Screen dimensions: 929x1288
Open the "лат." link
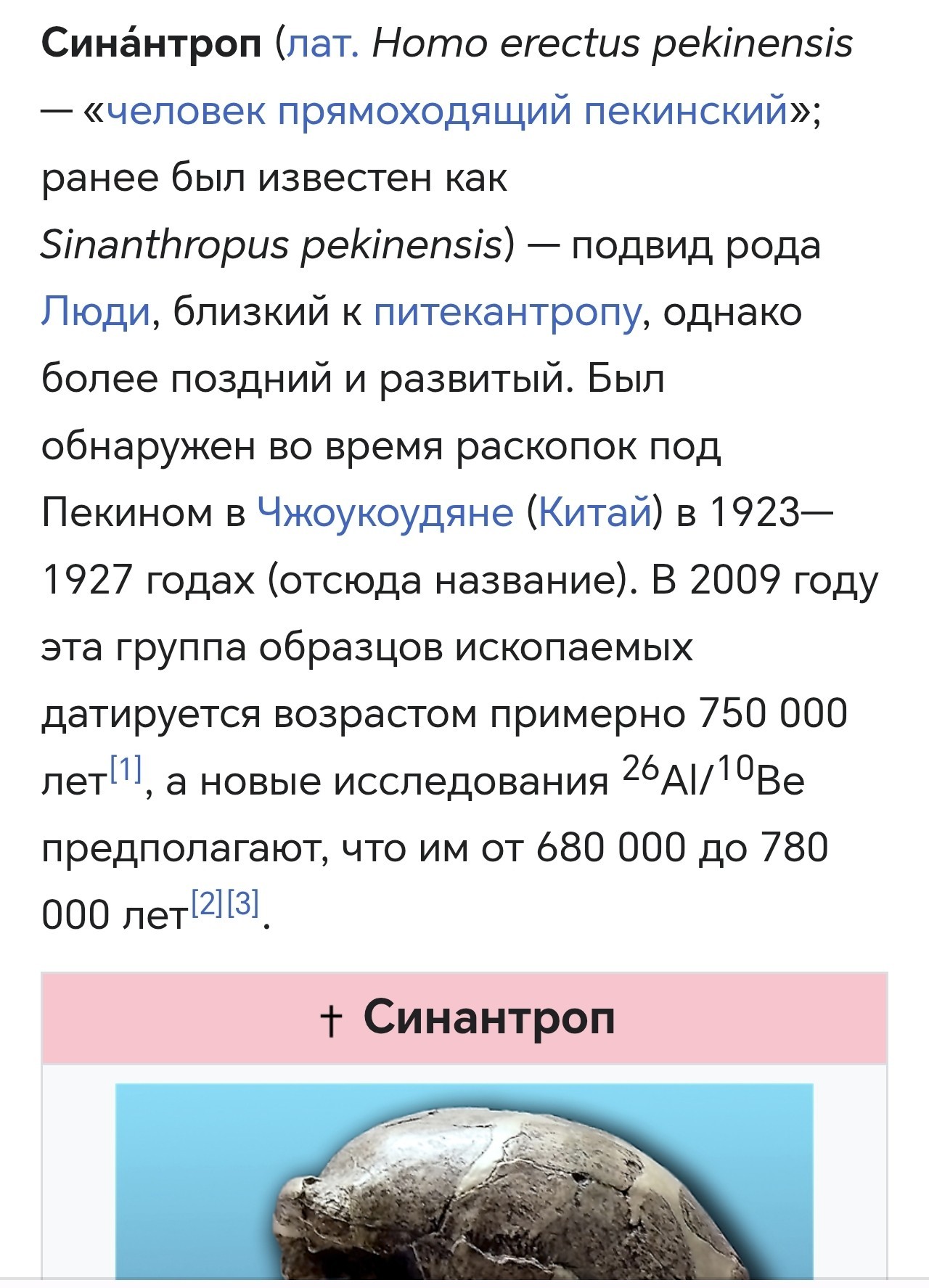tap(324, 44)
